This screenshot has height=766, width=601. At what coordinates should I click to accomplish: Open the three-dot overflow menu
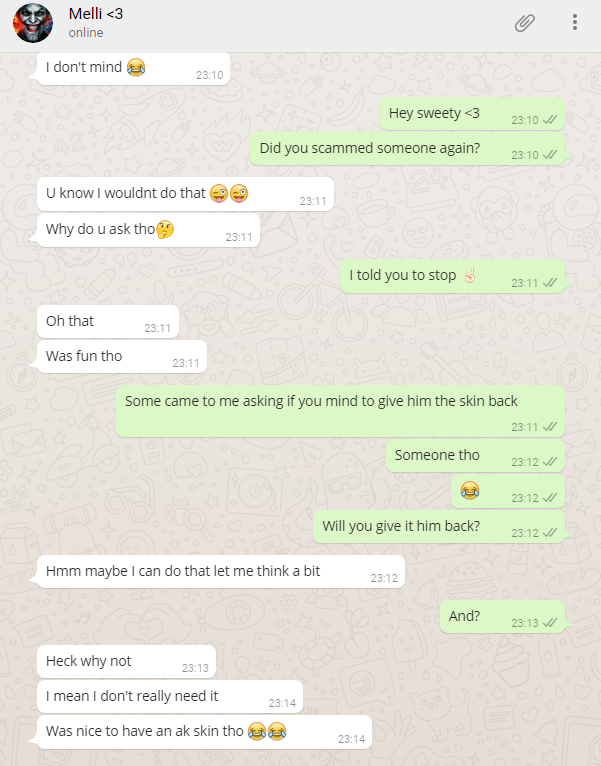point(574,23)
